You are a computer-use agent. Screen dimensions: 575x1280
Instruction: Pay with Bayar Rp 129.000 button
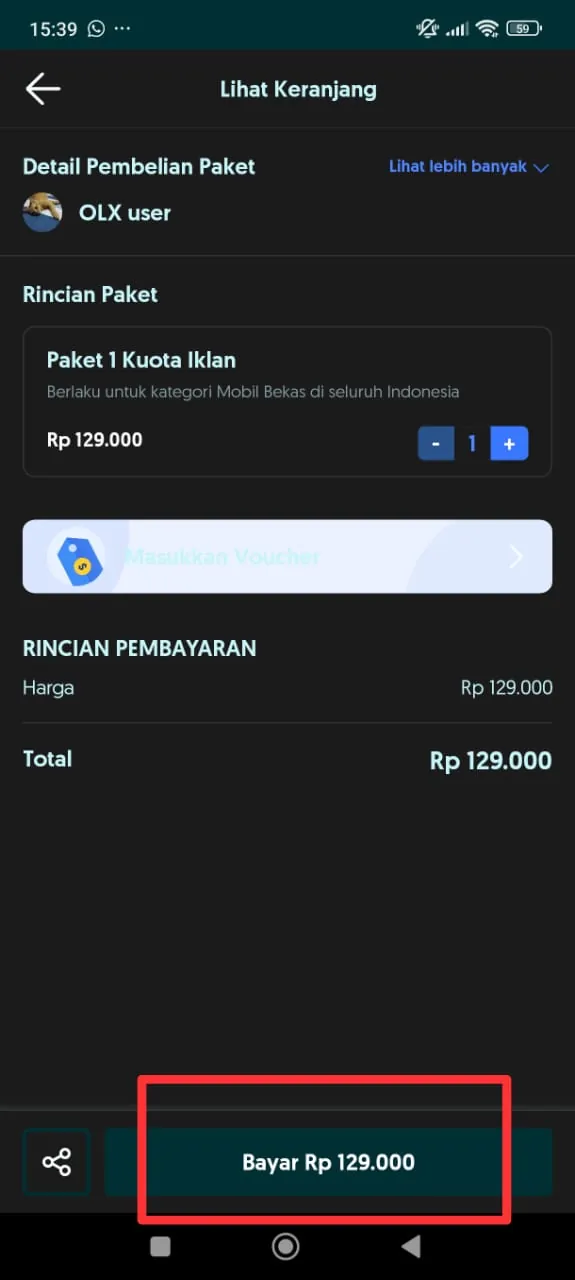pyautogui.click(x=328, y=1162)
